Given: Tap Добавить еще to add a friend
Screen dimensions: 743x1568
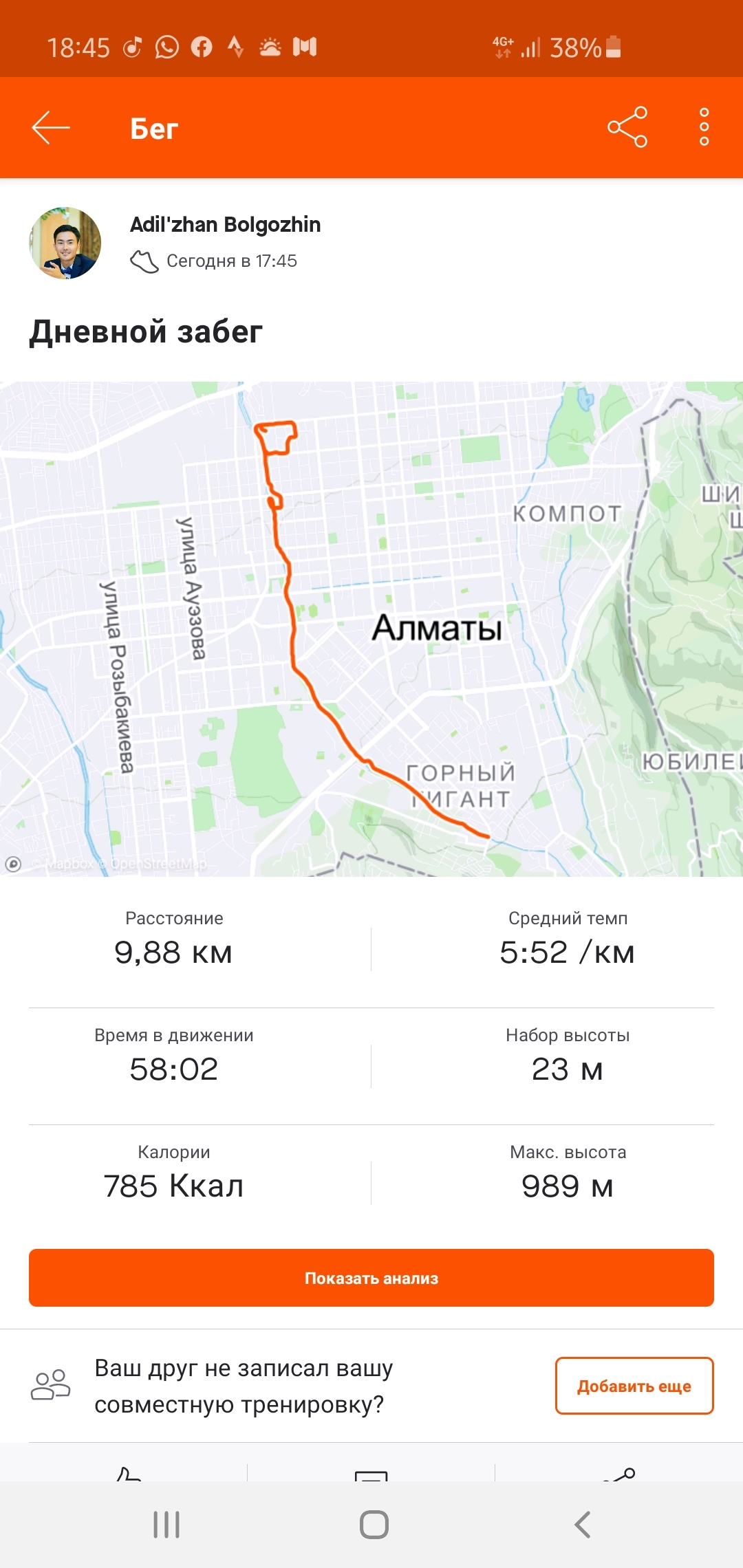Looking at the screenshot, I should 634,1386.
